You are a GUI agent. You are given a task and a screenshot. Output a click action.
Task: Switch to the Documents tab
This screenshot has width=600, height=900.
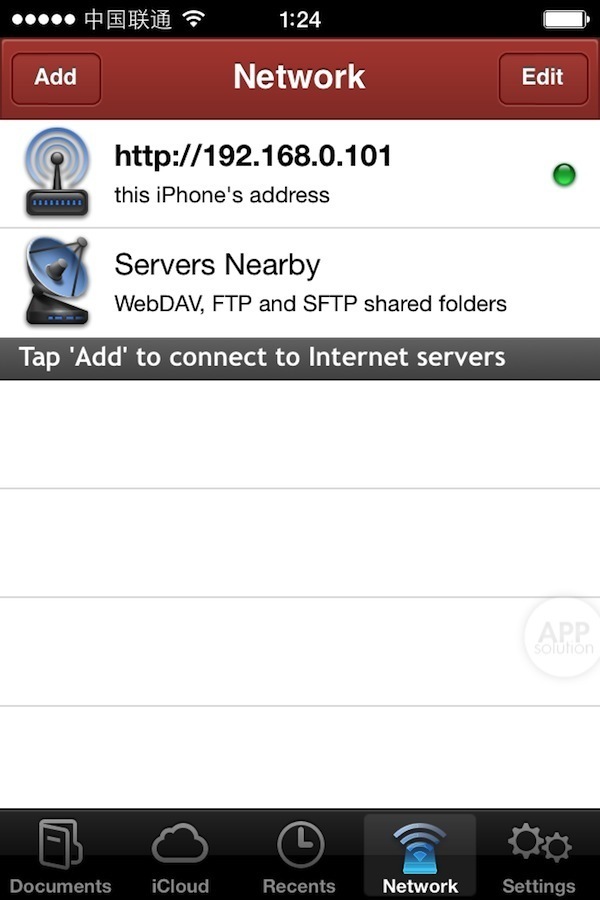click(60, 857)
